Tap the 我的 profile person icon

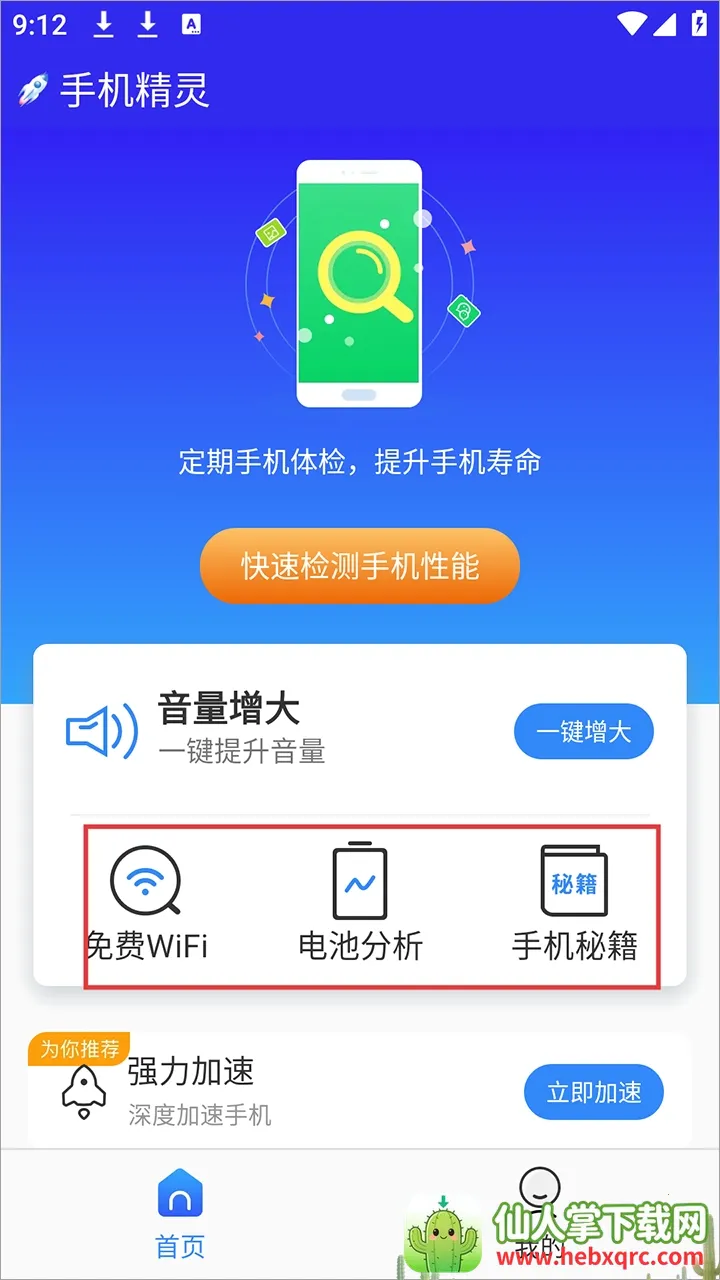[540, 1188]
